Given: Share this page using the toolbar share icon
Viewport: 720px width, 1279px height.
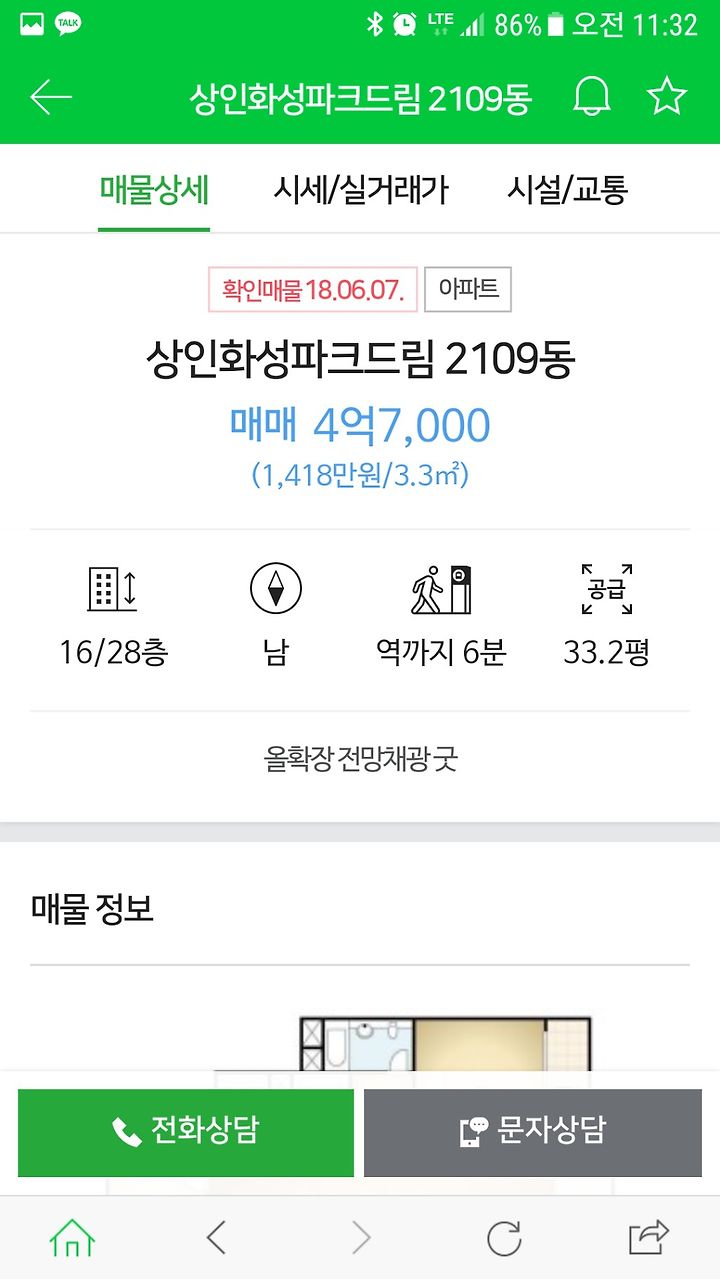Looking at the screenshot, I should [648, 1238].
